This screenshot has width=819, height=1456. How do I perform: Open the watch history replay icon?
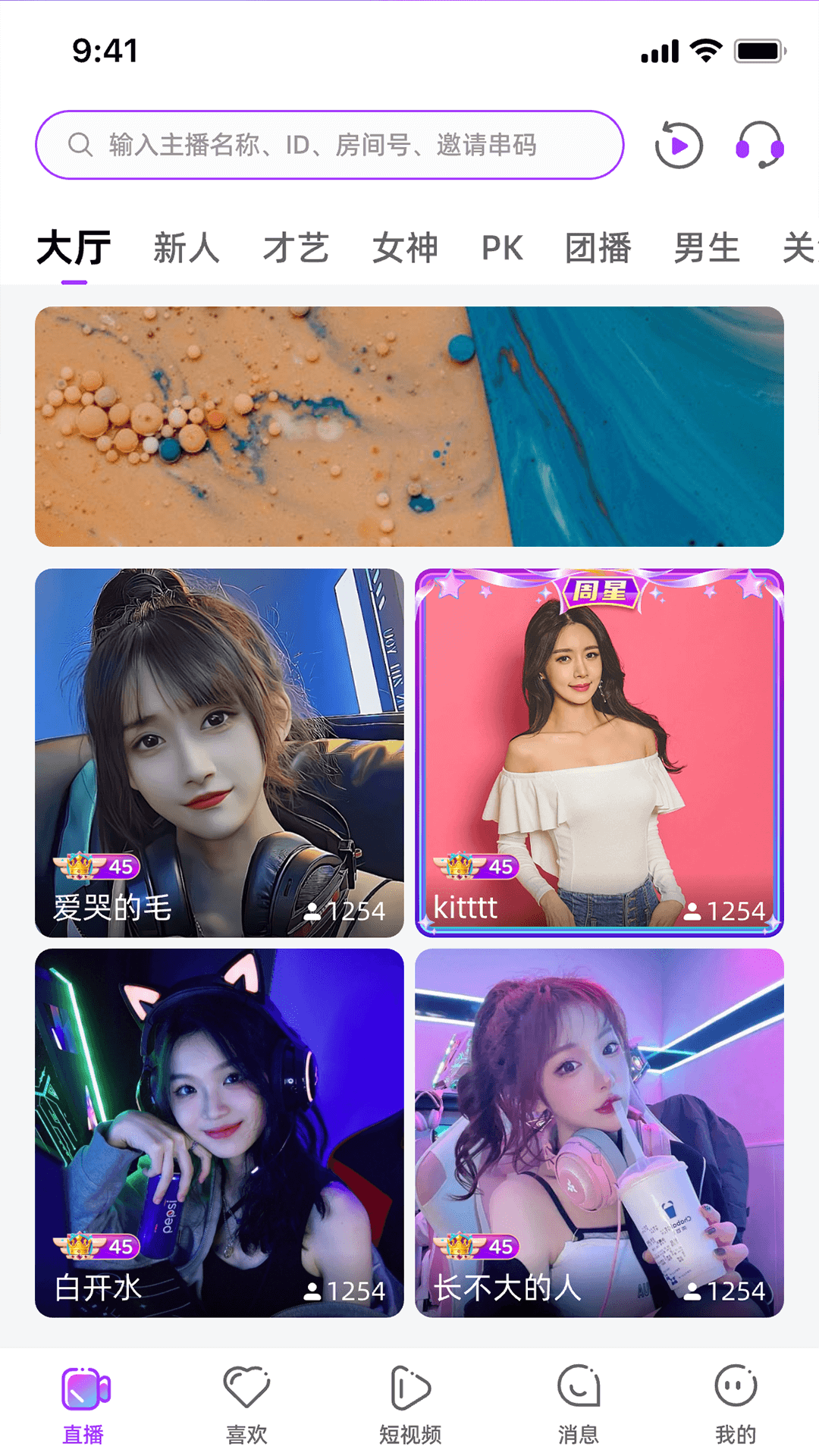tap(678, 145)
